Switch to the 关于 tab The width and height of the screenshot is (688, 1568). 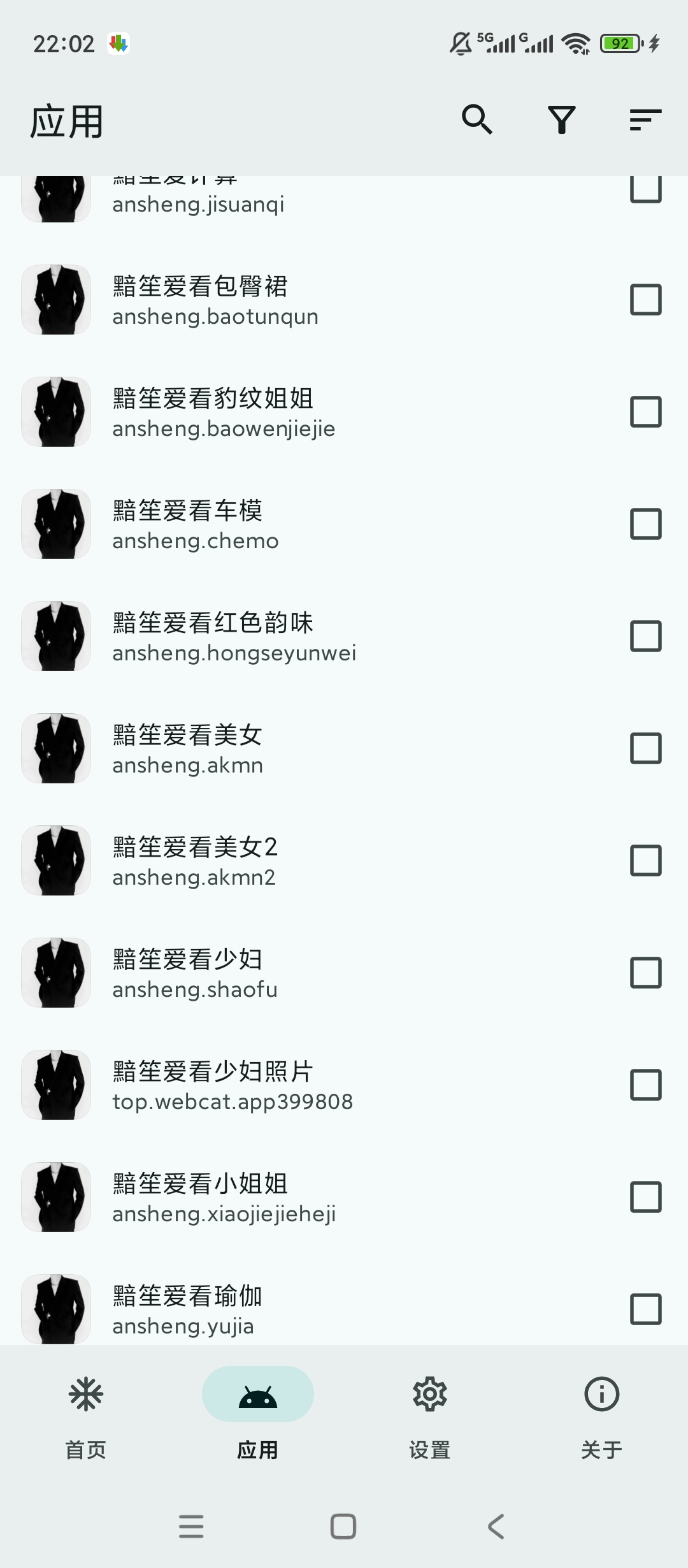pyautogui.click(x=601, y=1421)
